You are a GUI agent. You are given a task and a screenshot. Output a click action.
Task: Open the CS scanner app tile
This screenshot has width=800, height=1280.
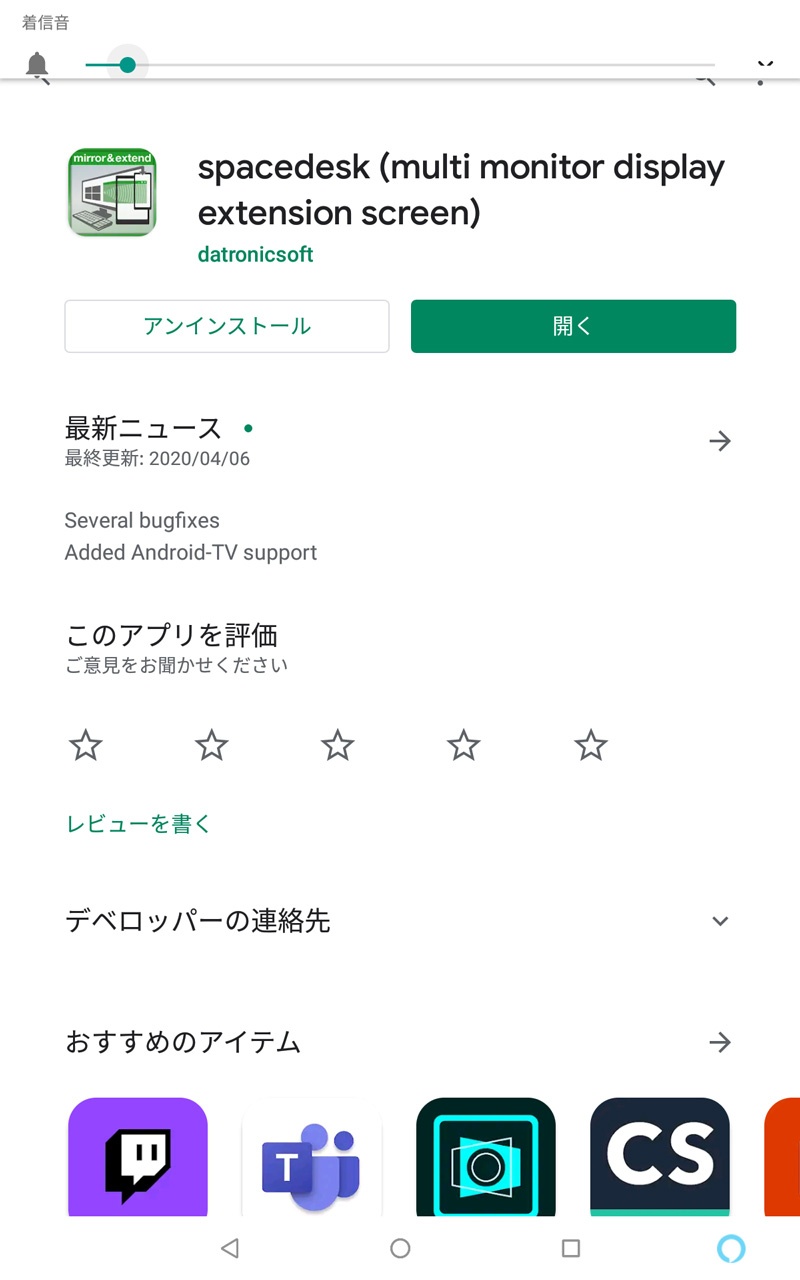660,1157
